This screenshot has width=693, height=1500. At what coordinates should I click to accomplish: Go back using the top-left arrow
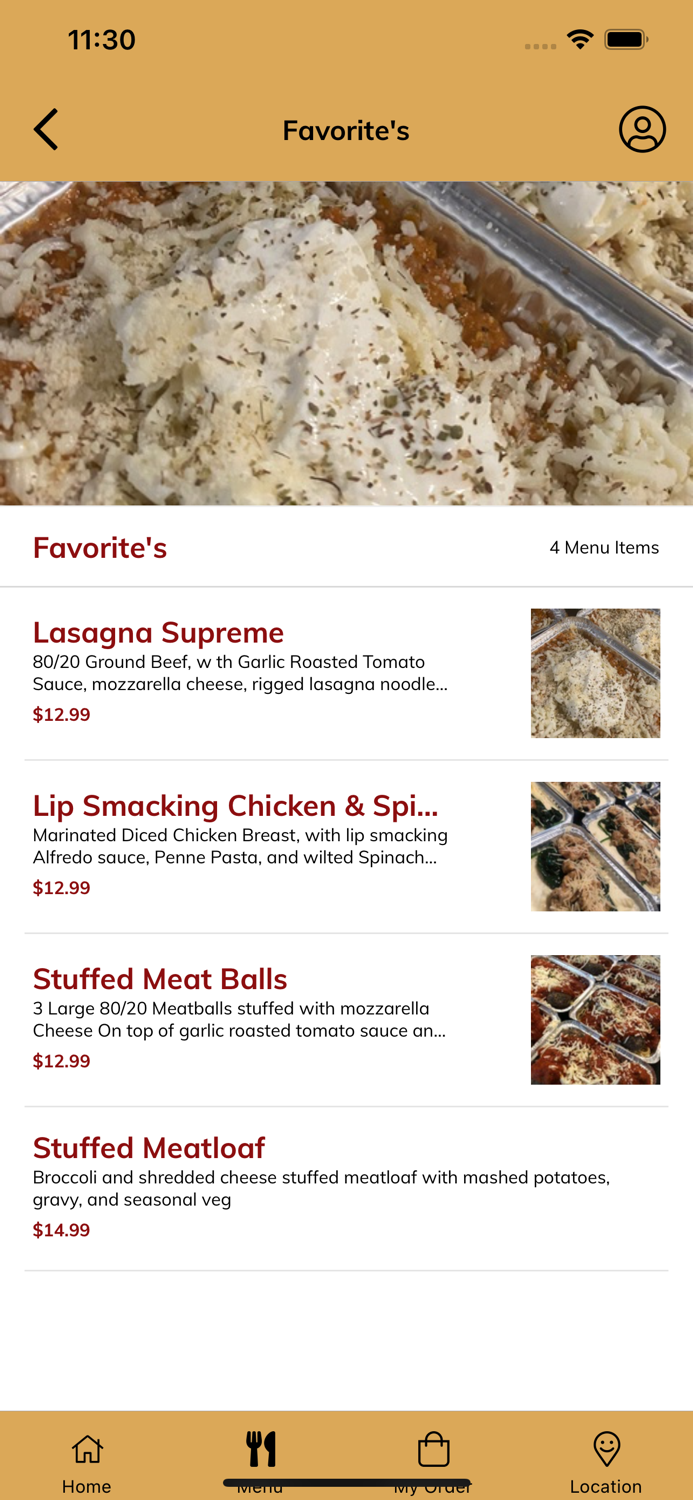46,130
